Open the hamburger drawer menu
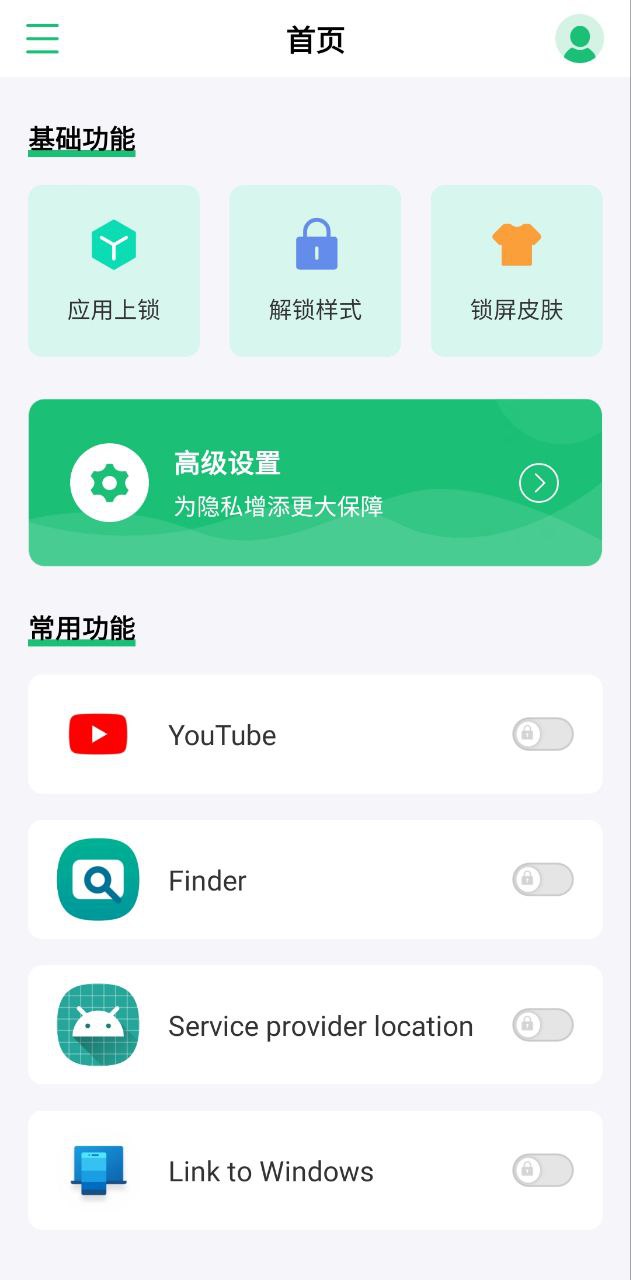Viewport: 631px width, 1280px height. point(42,39)
